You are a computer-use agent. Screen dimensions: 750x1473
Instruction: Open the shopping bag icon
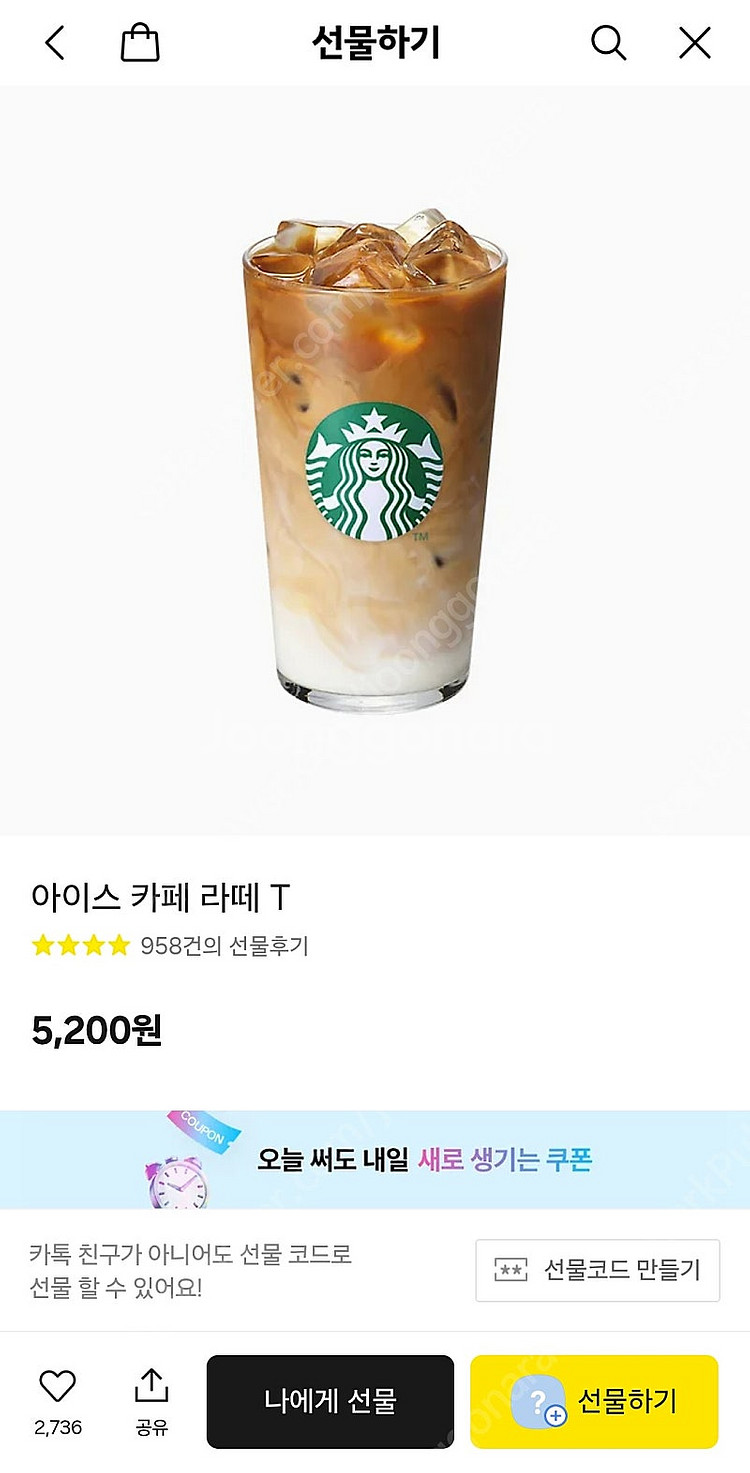[140, 43]
